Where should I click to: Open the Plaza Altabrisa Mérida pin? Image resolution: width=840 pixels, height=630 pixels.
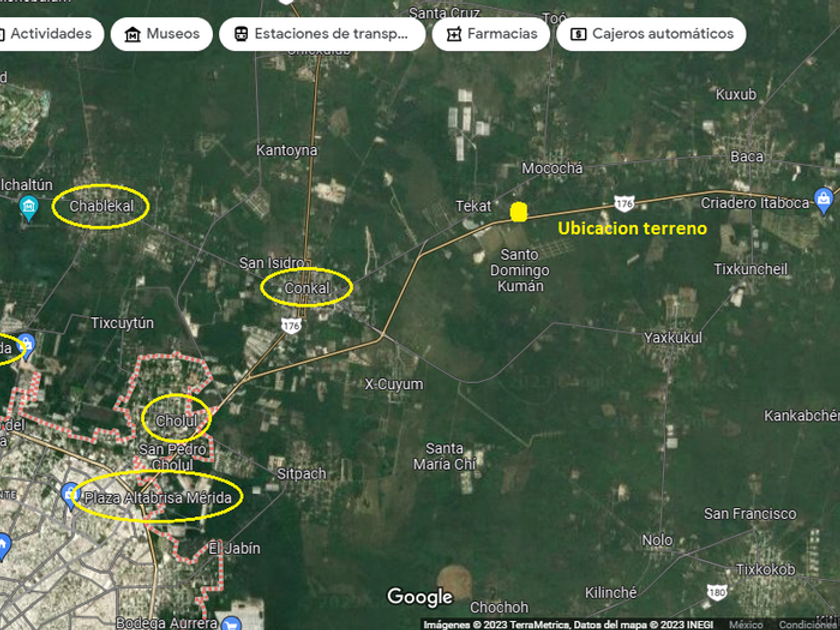point(70,495)
